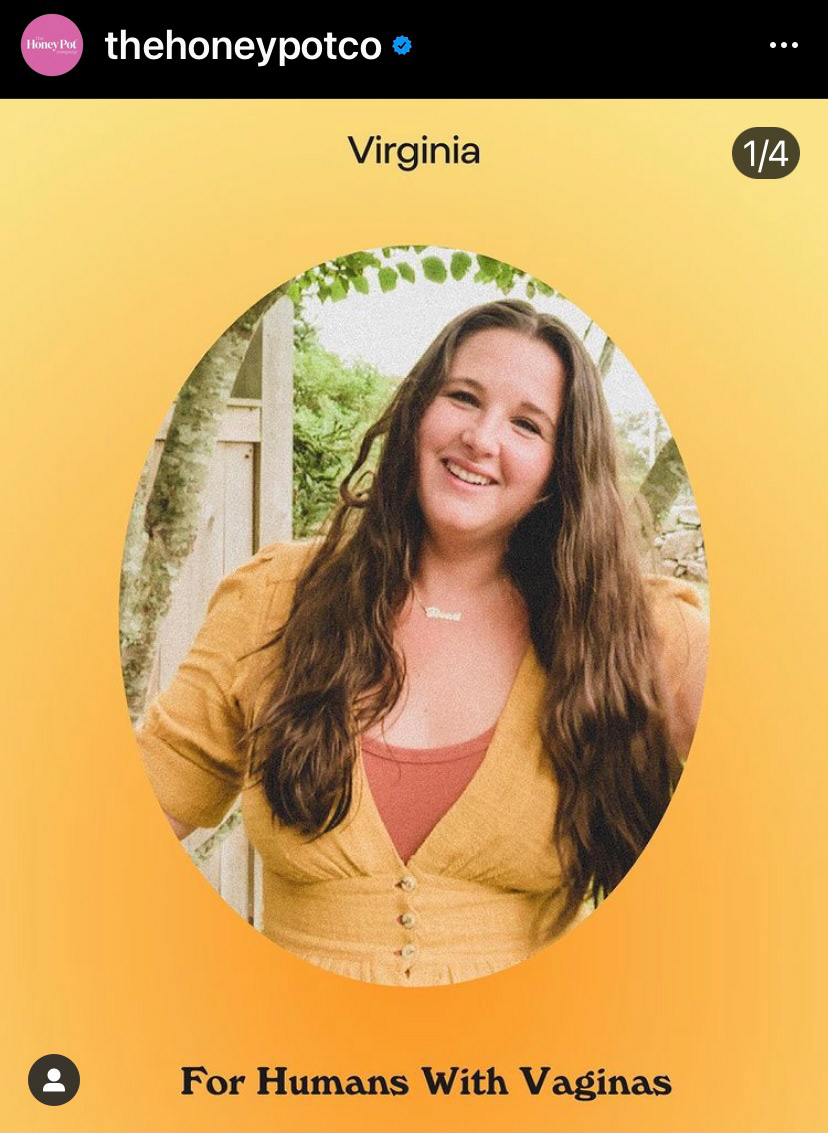Open the three-dot options menu
828x1133 pixels.
pos(784,45)
